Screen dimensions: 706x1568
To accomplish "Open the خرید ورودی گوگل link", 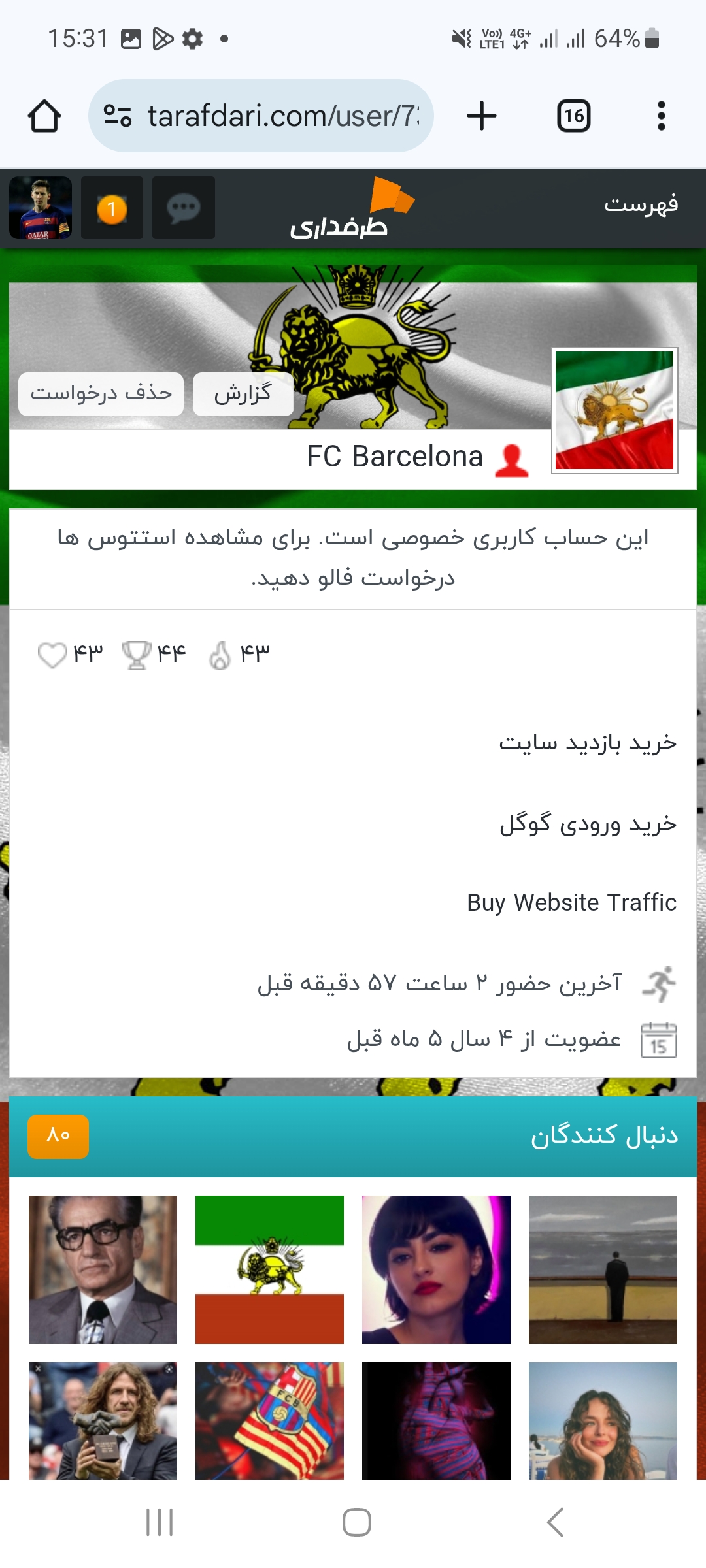I will (587, 824).
